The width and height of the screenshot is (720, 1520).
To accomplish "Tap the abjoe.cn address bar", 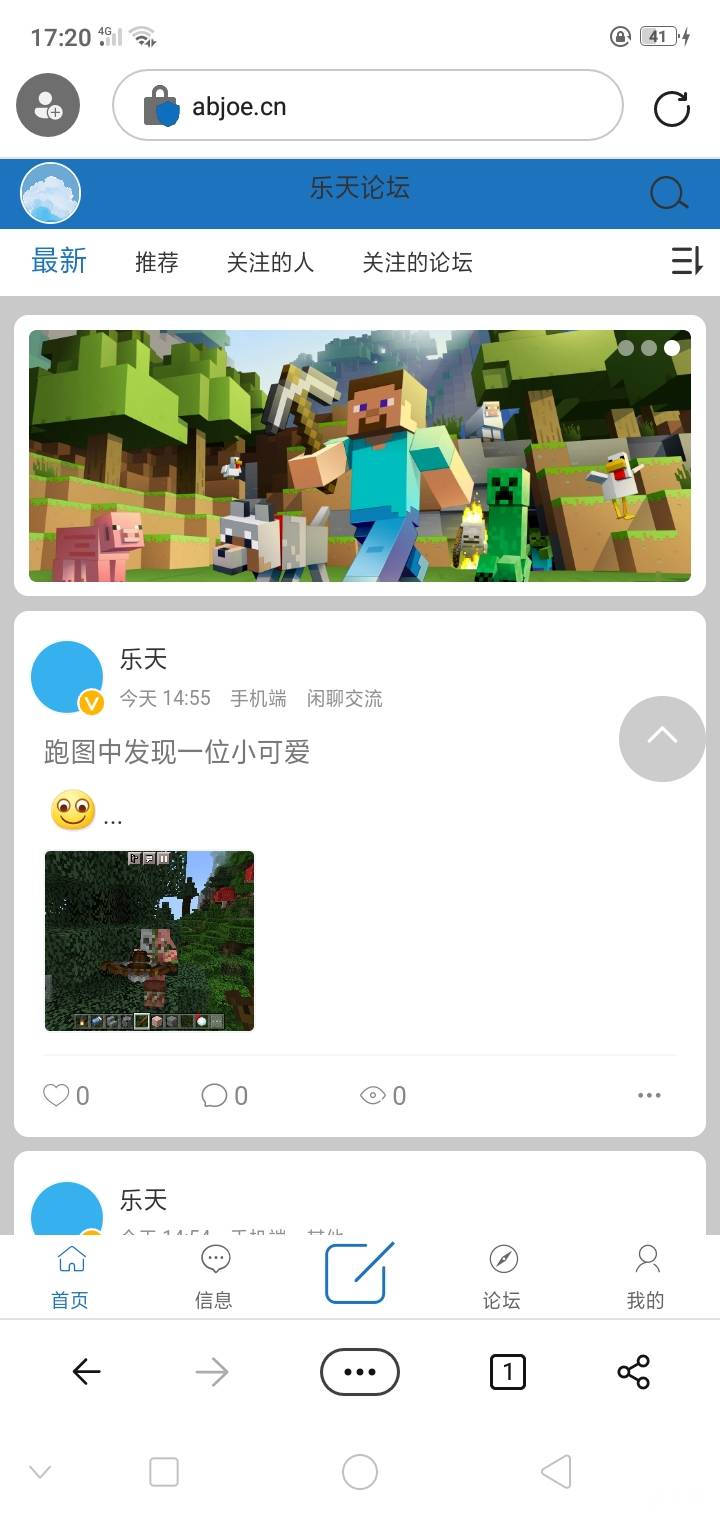I will click(368, 105).
